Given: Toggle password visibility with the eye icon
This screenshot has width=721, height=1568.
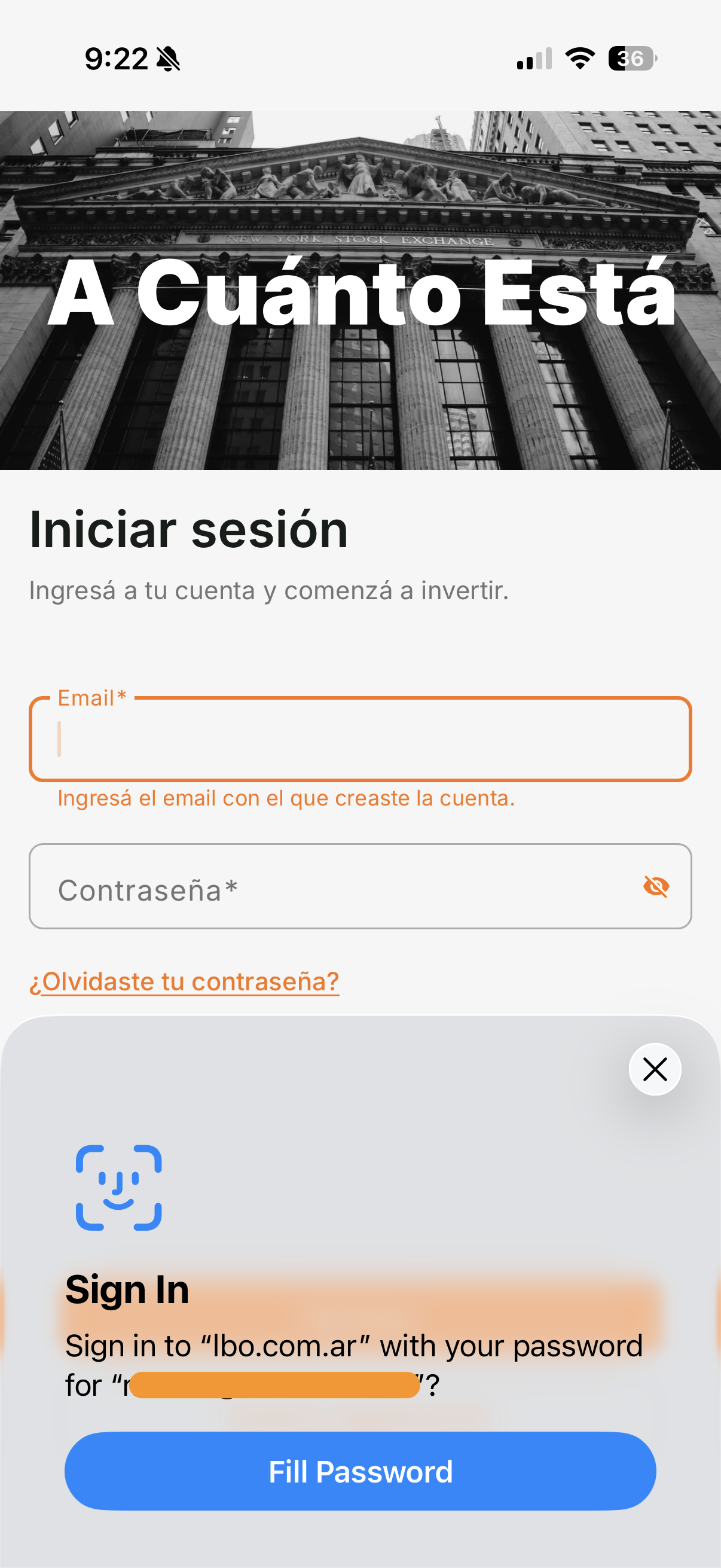Looking at the screenshot, I should click(x=656, y=887).
